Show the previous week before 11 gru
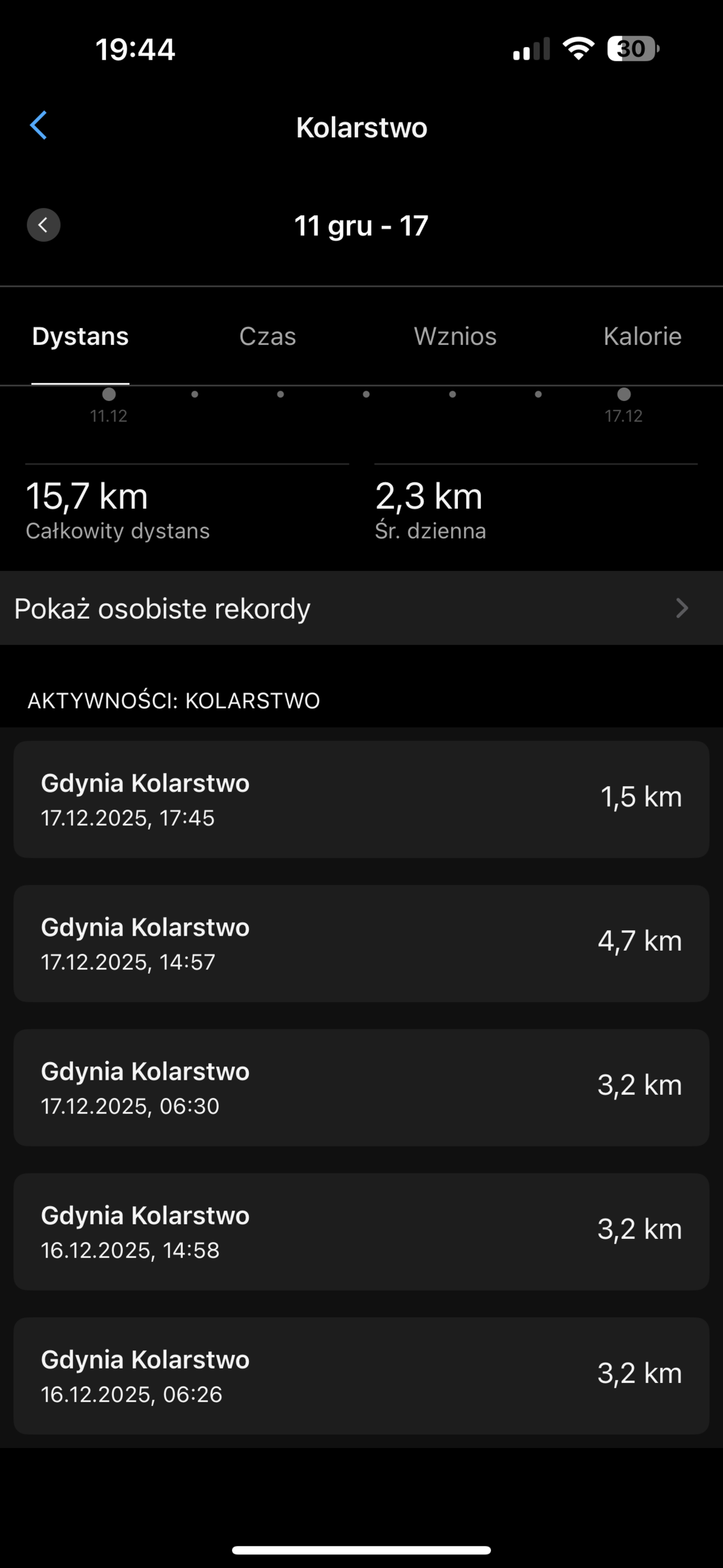 tap(43, 225)
